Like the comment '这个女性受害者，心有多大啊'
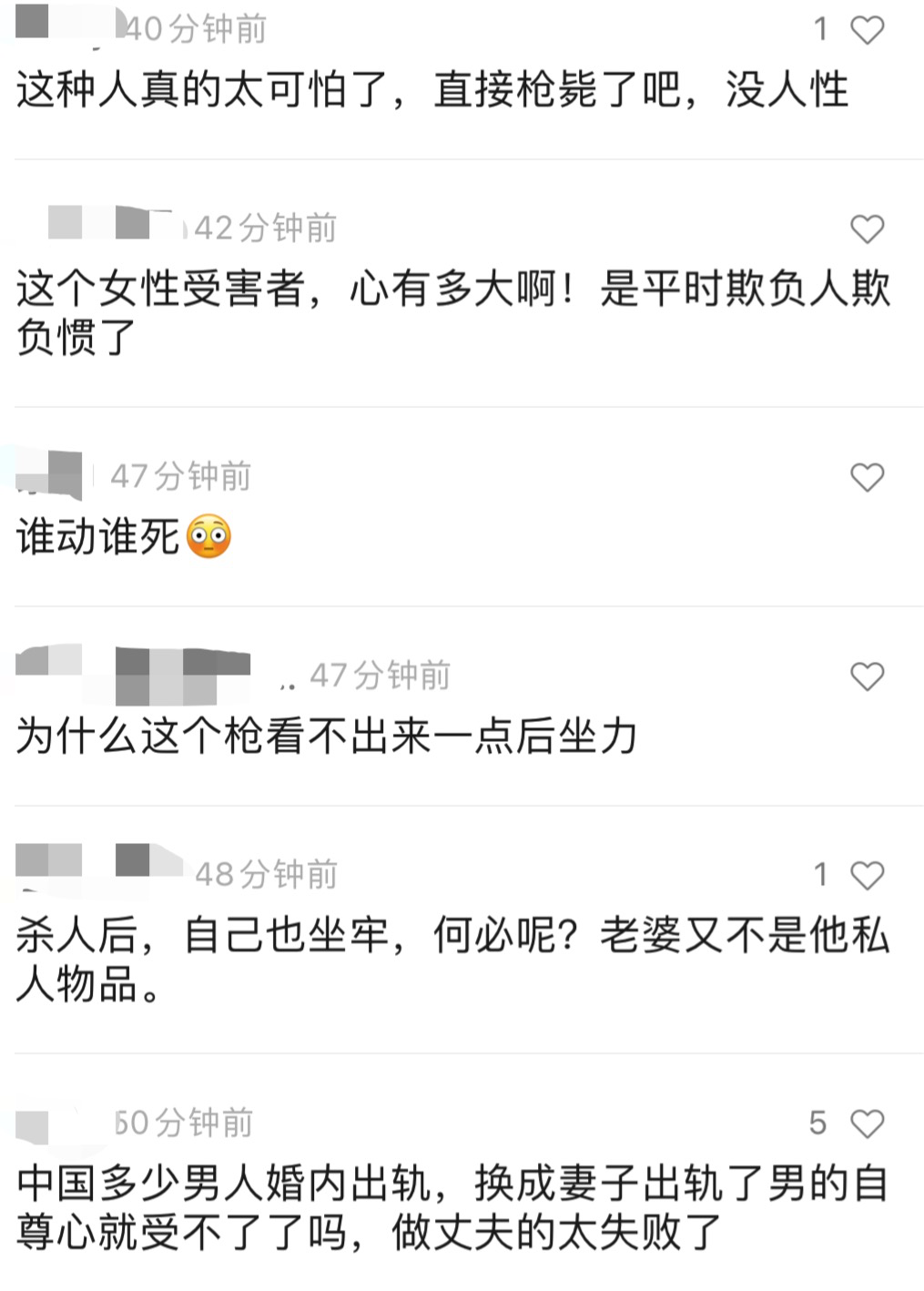Screen dimensions: 924x1291 pyautogui.click(x=867, y=229)
